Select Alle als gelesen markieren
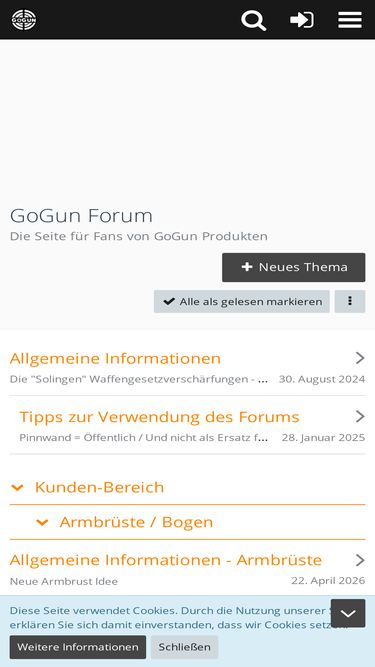Viewport: 375px width, 667px height. click(241, 302)
